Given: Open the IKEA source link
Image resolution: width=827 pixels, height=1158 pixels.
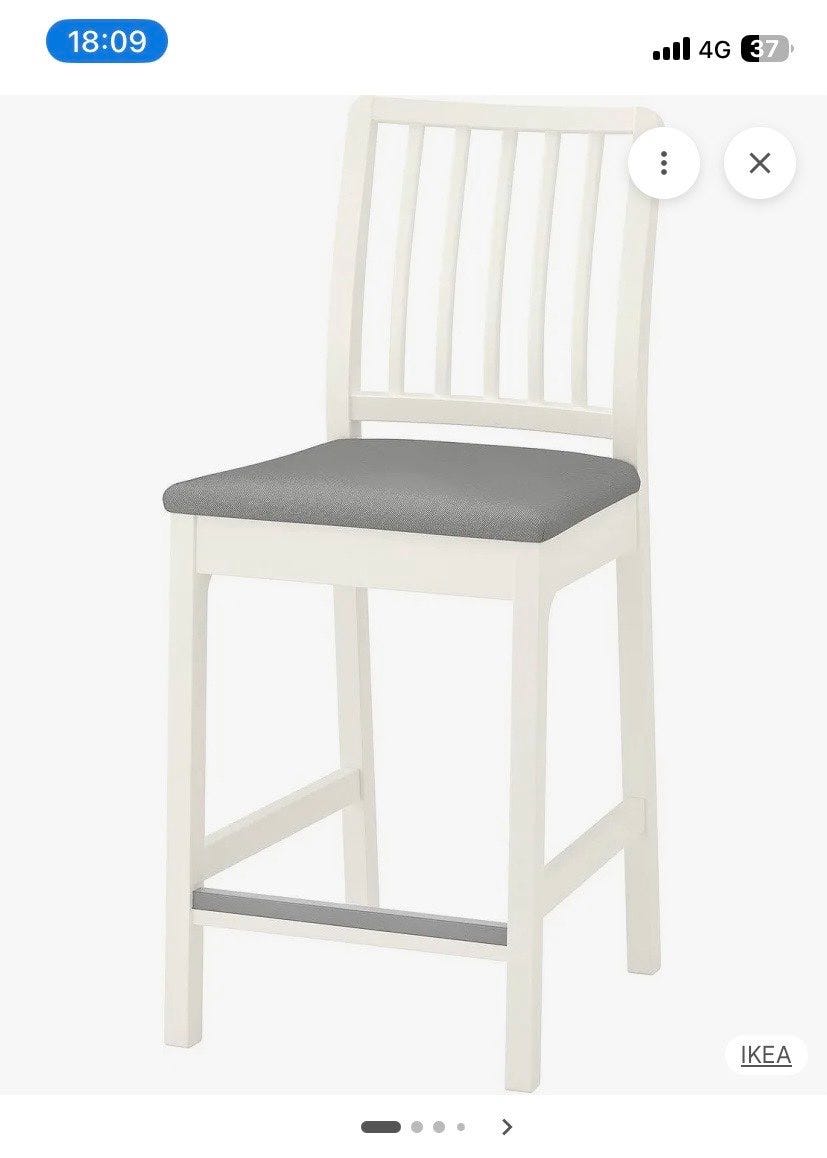Looking at the screenshot, I should pyautogui.click(x=766, y=1055).
